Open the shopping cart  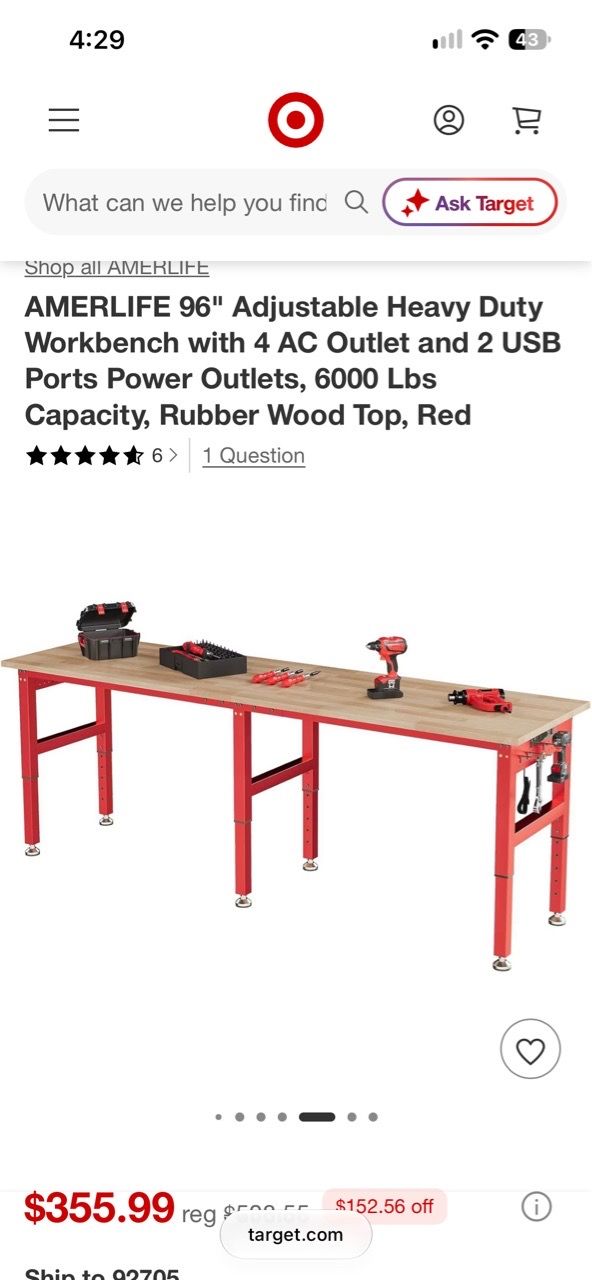pos(526,121)
